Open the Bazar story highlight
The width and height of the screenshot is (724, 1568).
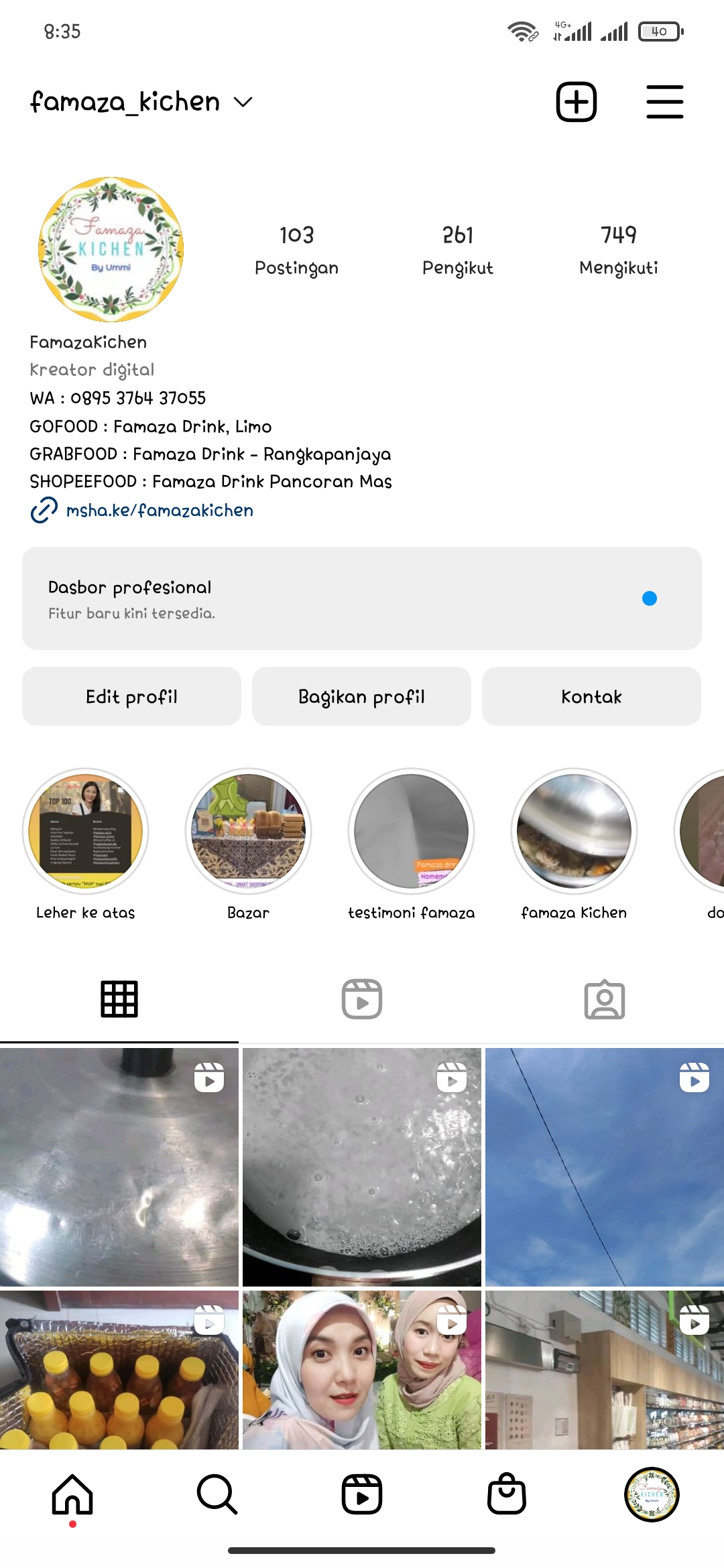tap(248, 831)
